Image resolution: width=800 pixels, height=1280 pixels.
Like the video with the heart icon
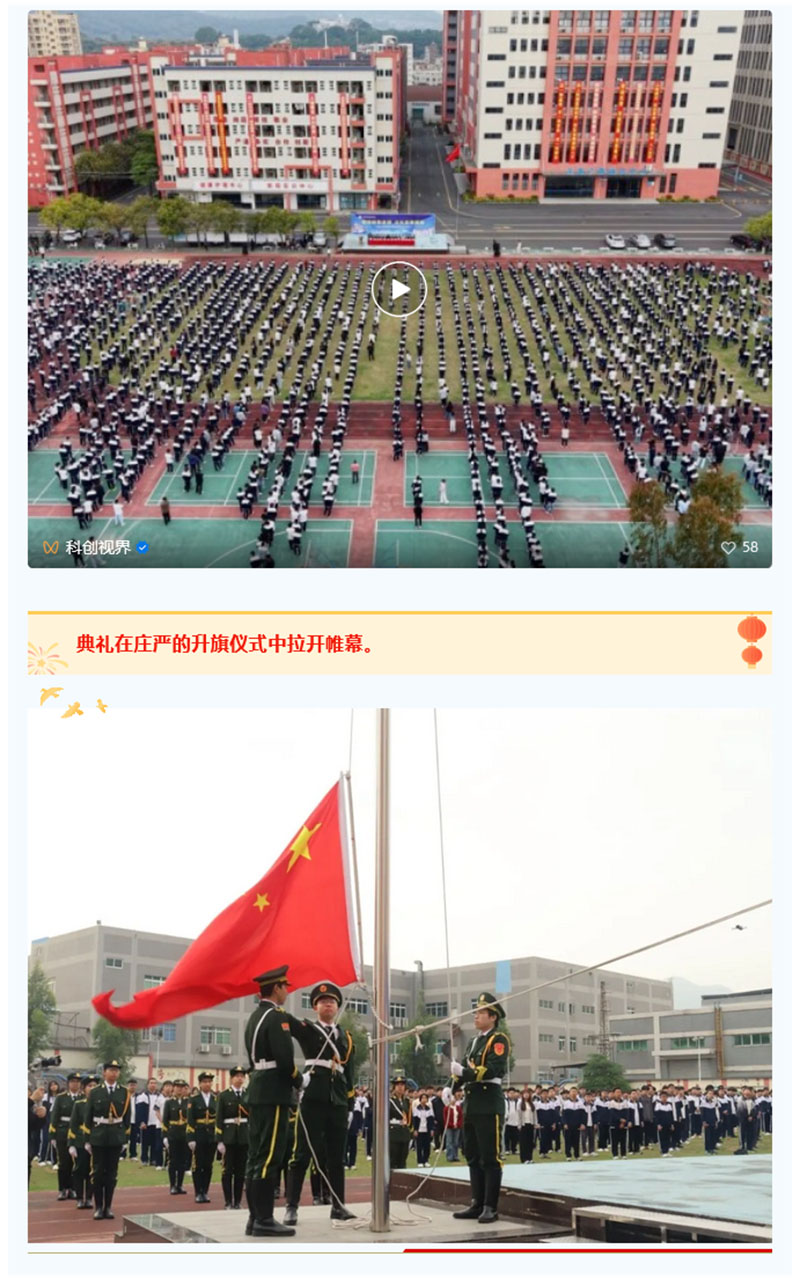pyautogui.click(x=728, y=547)
